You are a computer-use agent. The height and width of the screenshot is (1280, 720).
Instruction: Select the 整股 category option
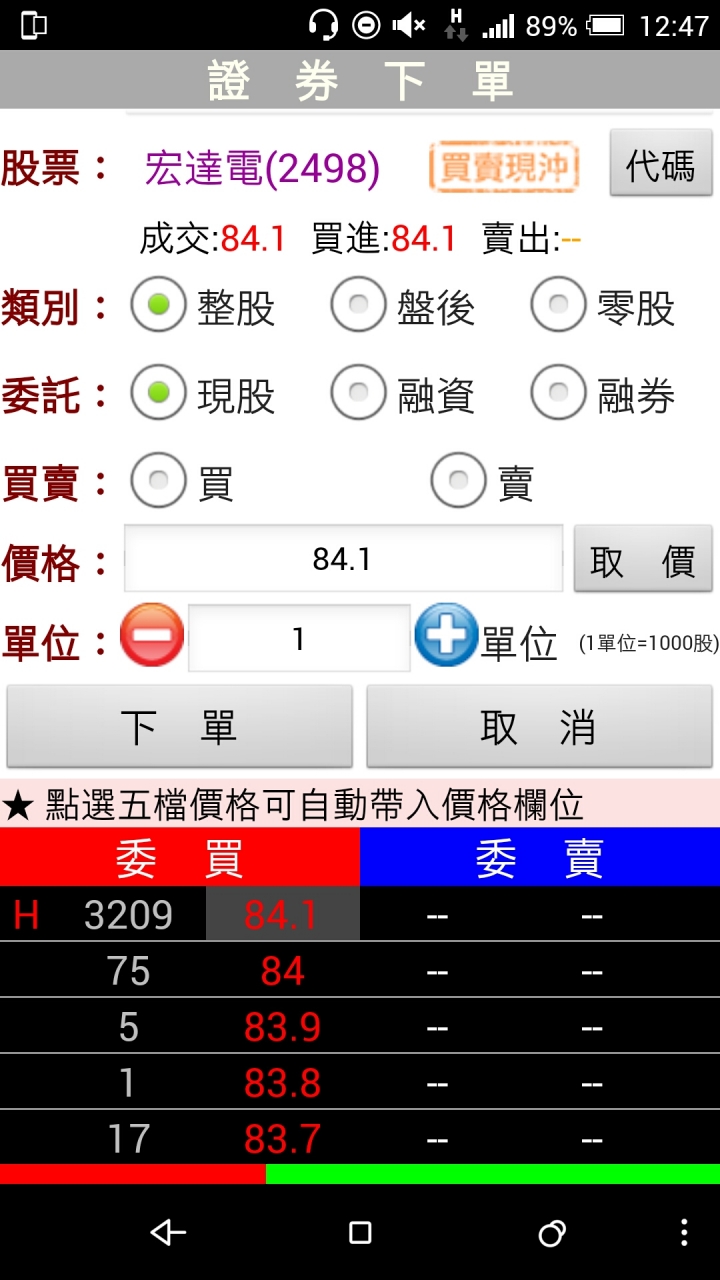159,305
